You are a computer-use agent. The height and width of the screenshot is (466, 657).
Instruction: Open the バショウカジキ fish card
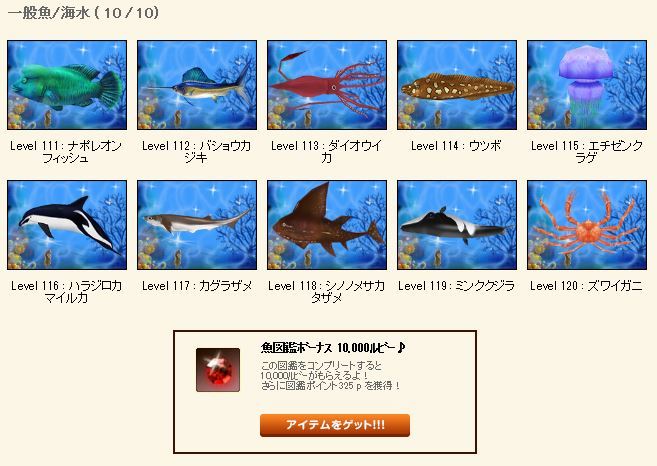197,85
